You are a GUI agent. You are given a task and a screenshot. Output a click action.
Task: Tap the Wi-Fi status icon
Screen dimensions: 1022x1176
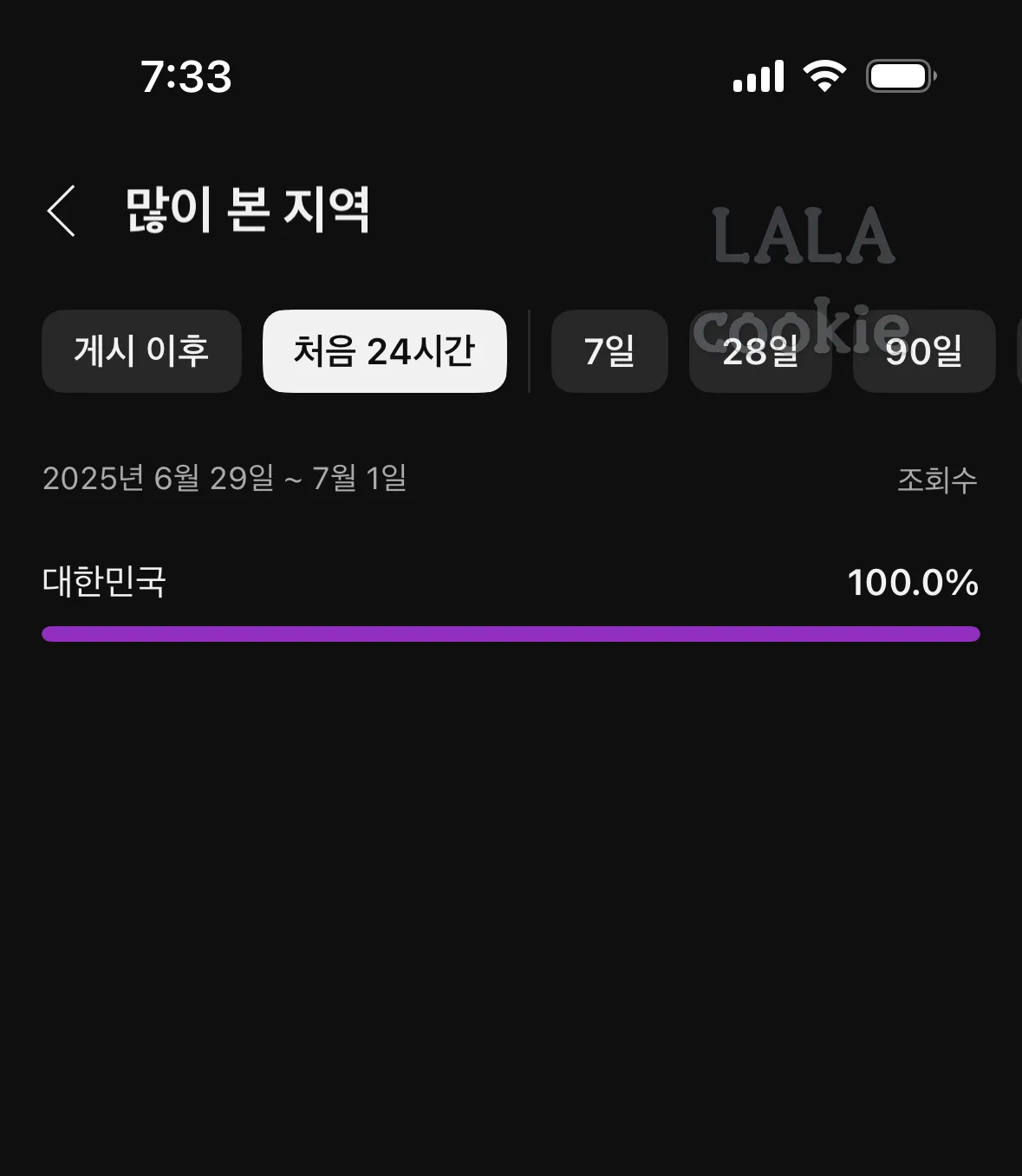tap(823, 75)
